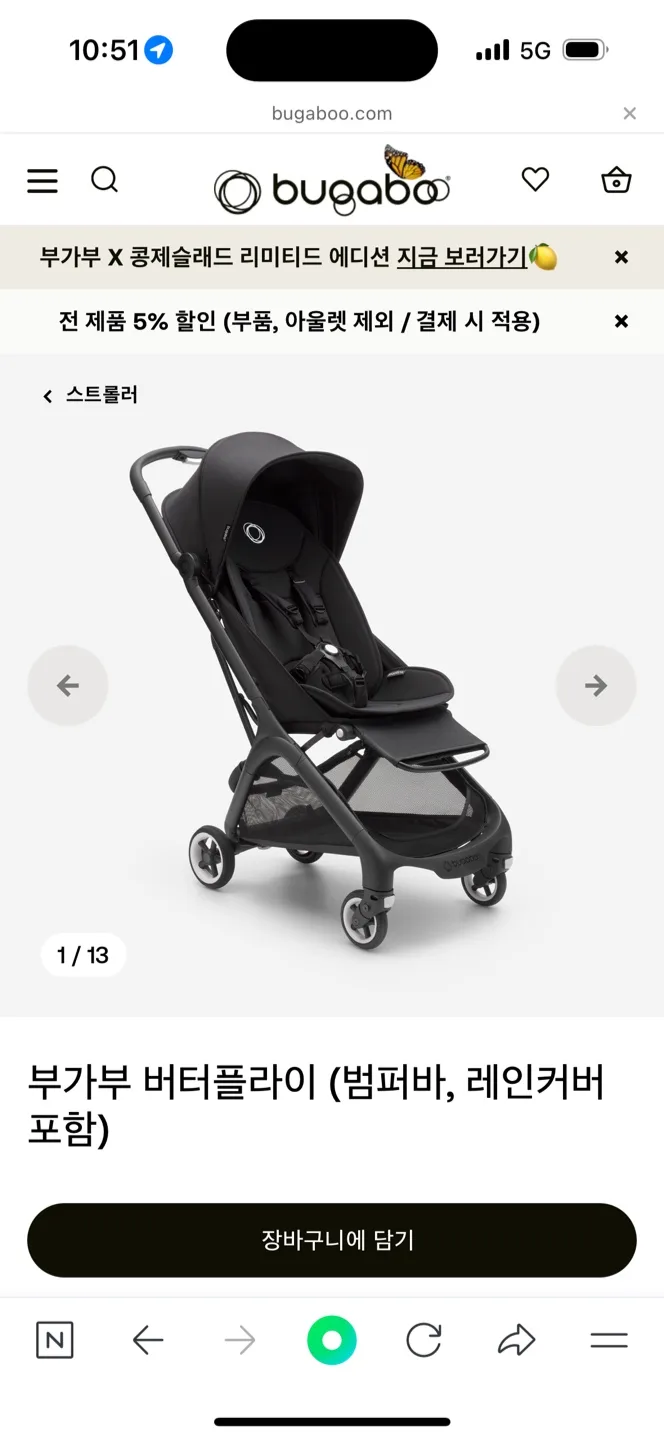Tap 장바구니에 담기 button
This screenshot has width=664, height=1440.
coord(332,1240)
